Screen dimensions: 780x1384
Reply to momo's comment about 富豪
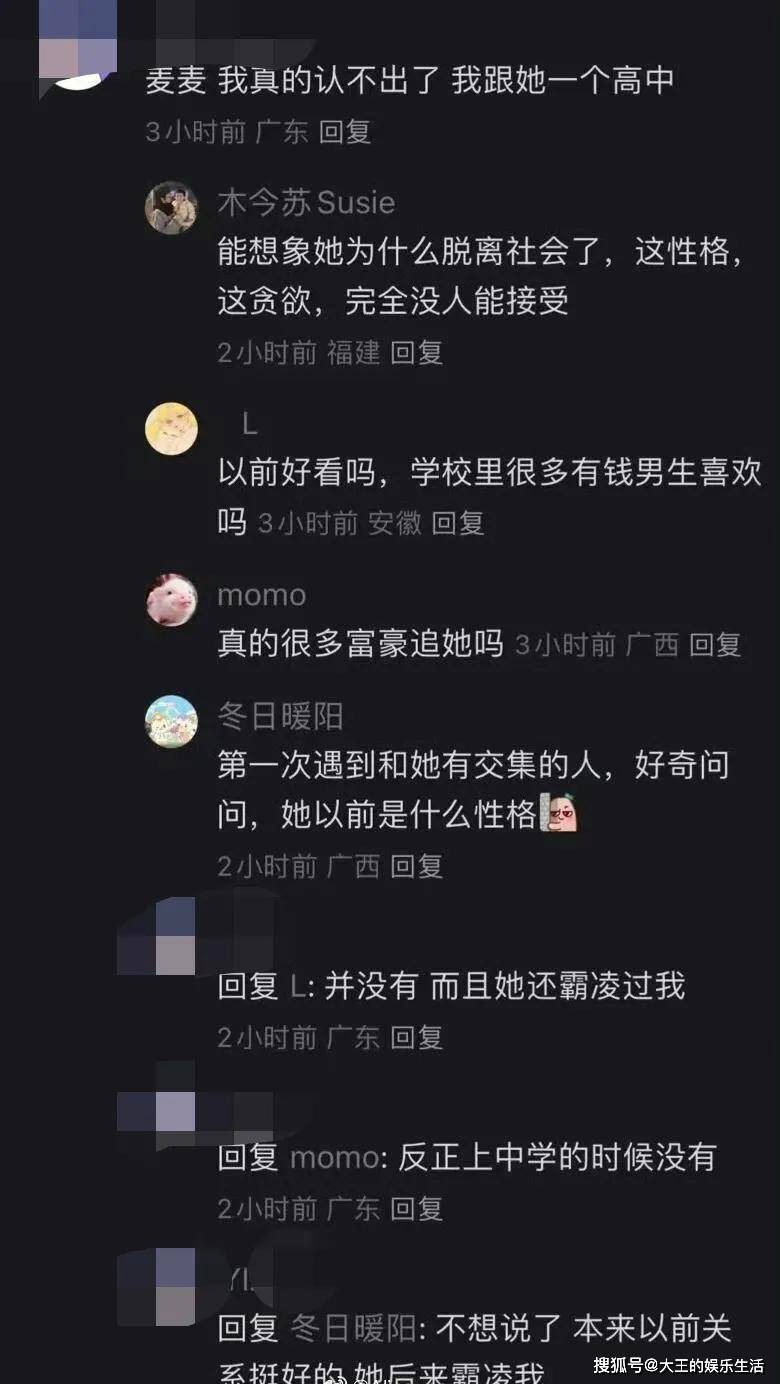pyautogui.click(x=715, y=645)
